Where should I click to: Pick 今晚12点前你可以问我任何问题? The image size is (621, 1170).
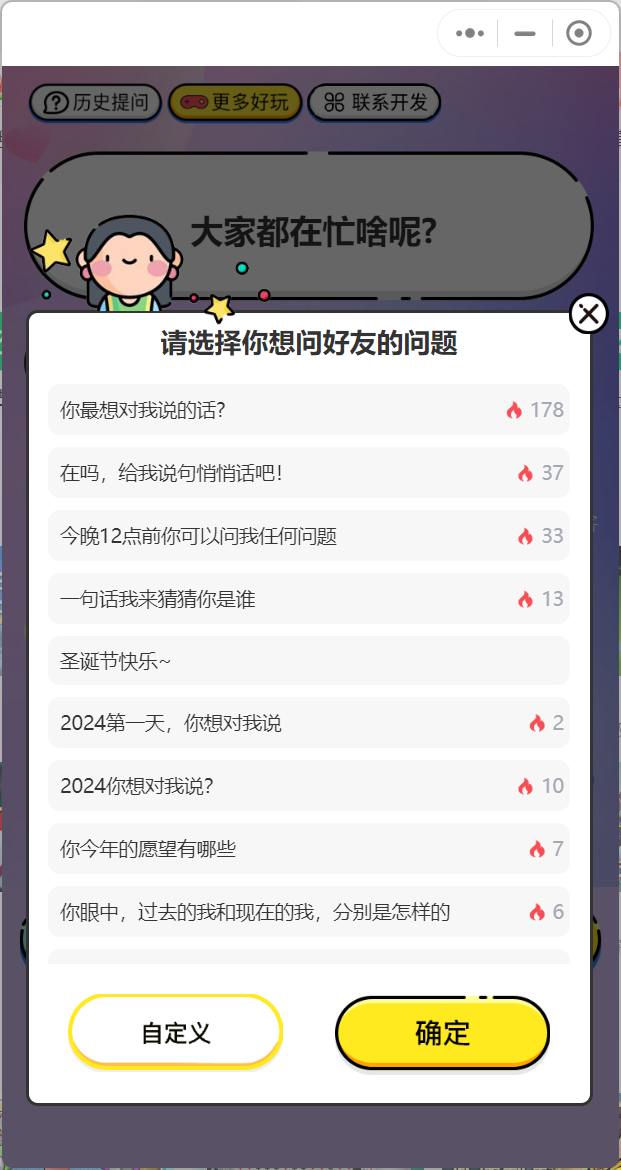pos(308,536)
